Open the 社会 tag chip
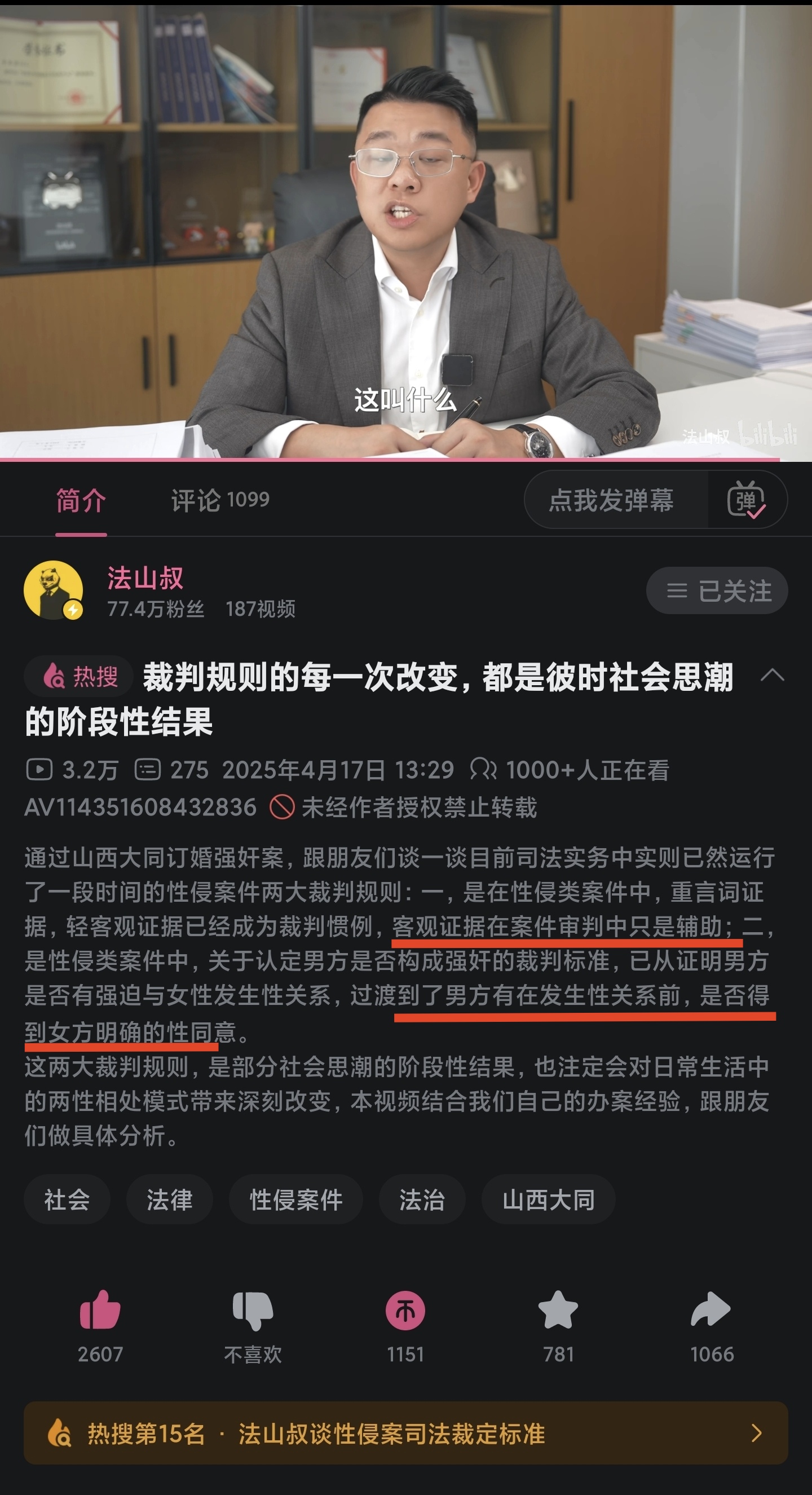Screen dimensions: 812x1495 click(67, 1199)
